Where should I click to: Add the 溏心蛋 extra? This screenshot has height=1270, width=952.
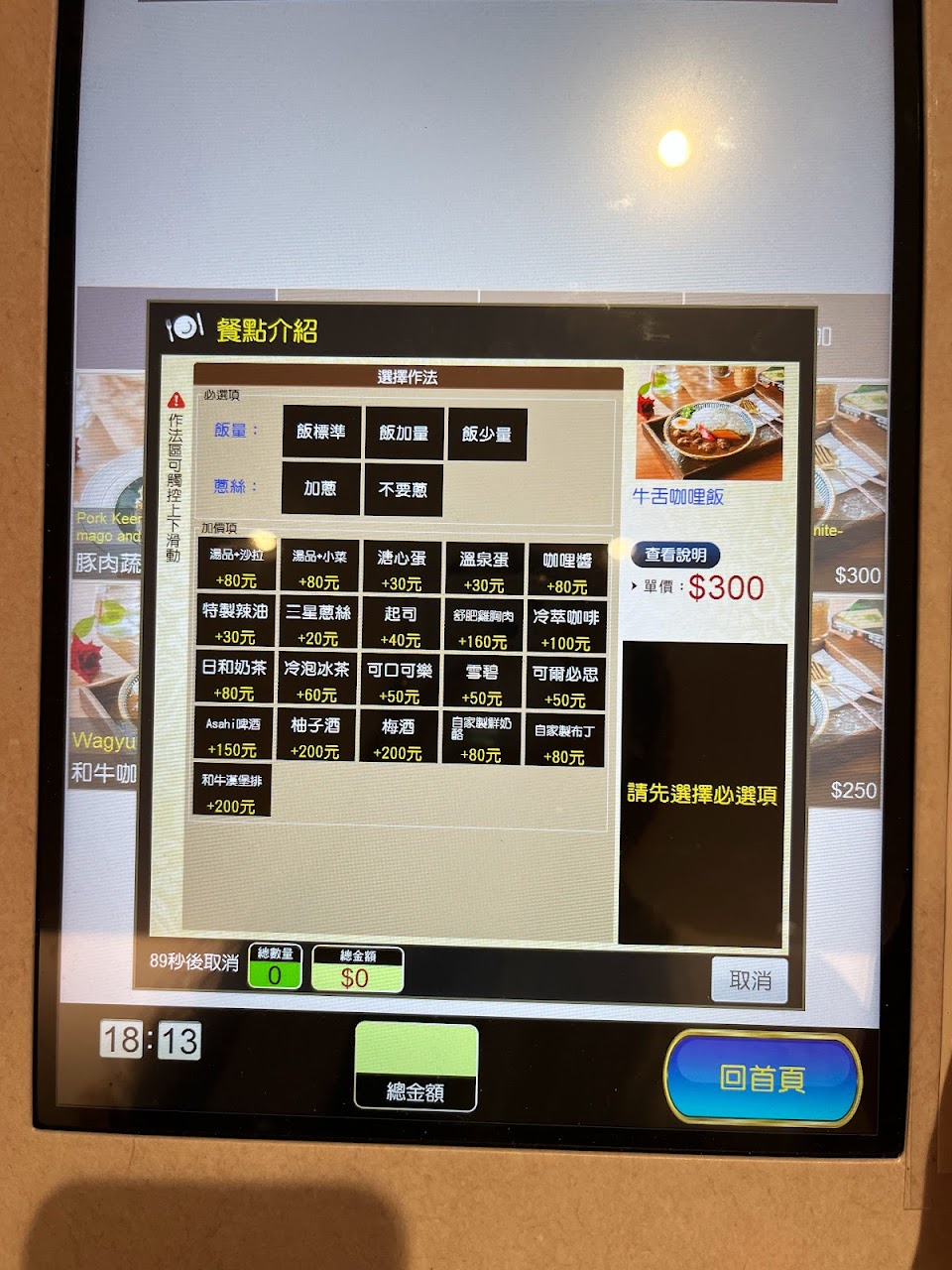pos(401,570)
